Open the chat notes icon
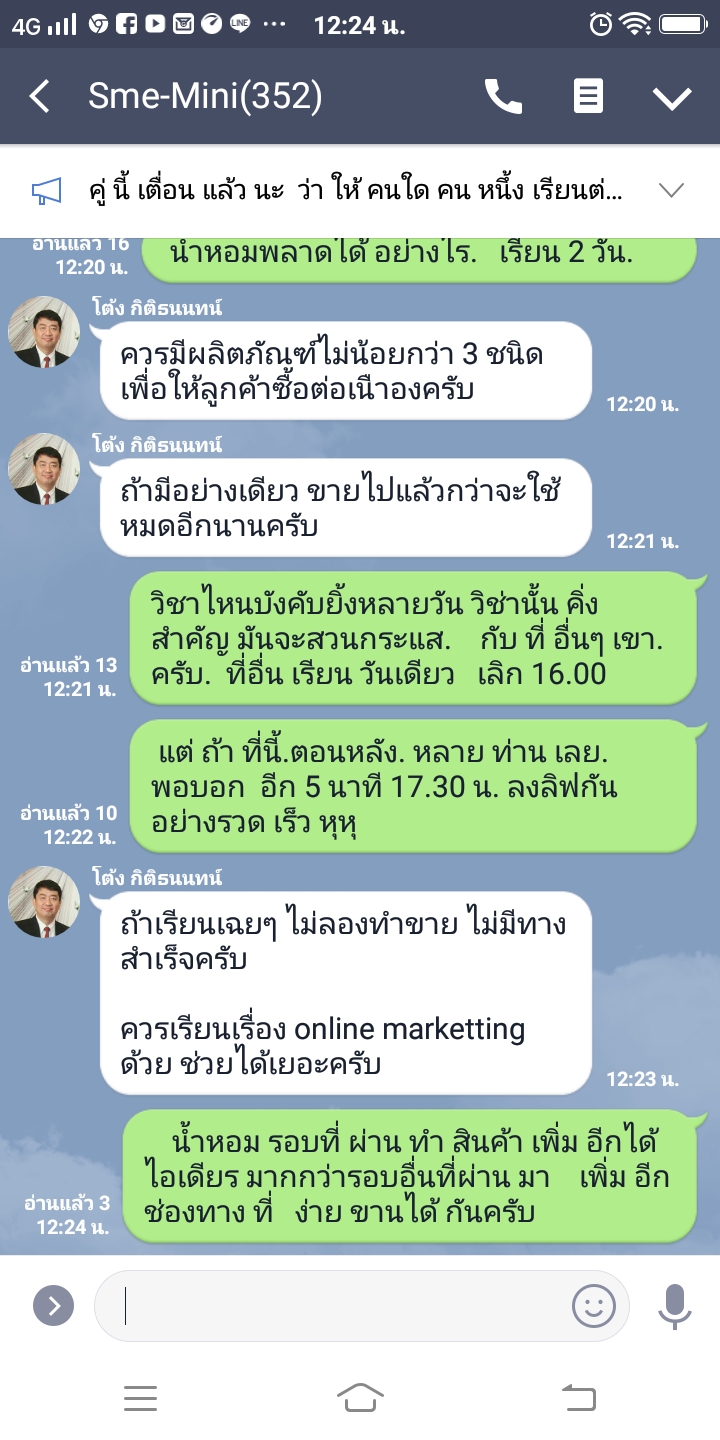 pos(588,97)
